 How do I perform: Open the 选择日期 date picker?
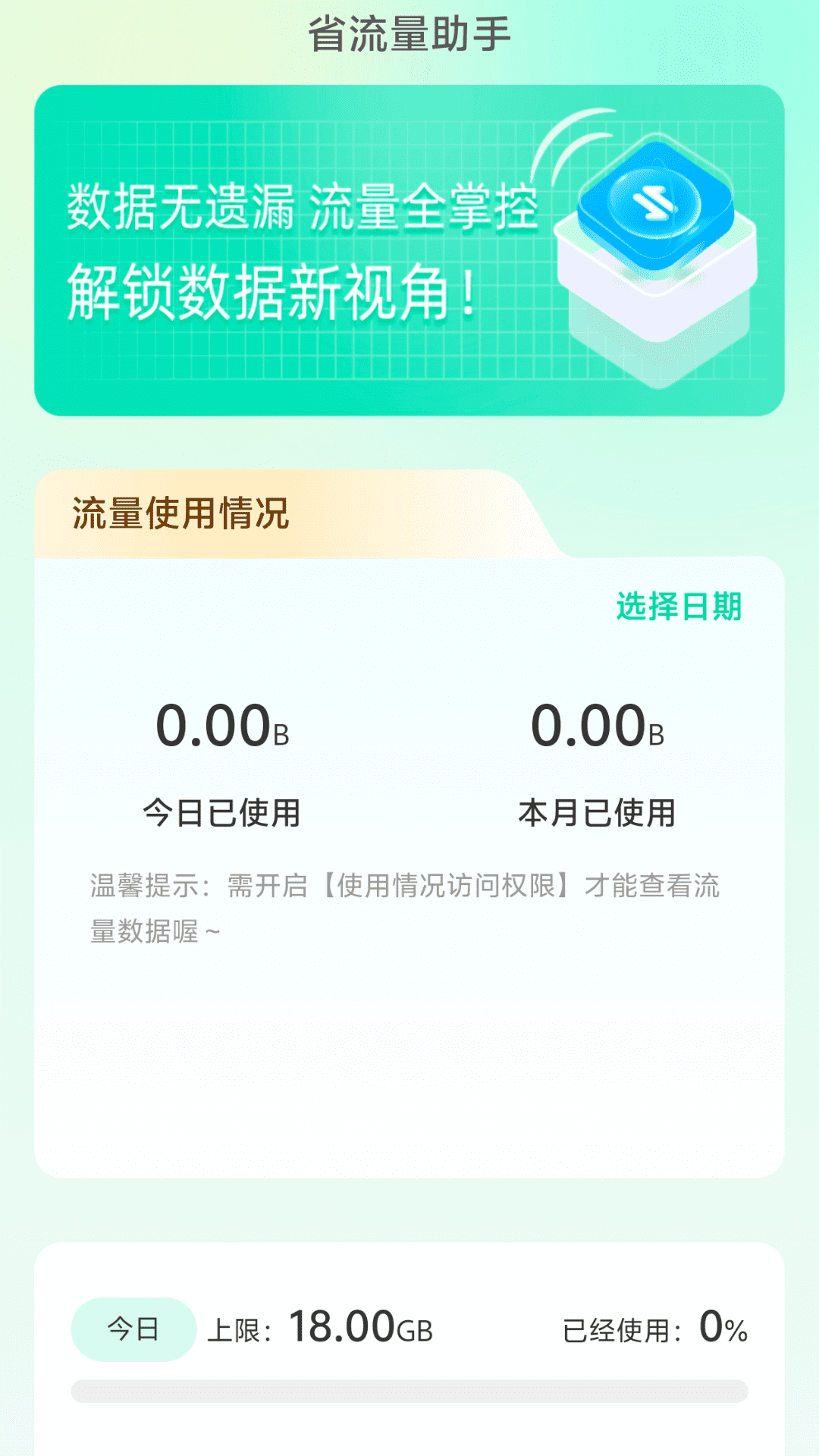point(679,607)
